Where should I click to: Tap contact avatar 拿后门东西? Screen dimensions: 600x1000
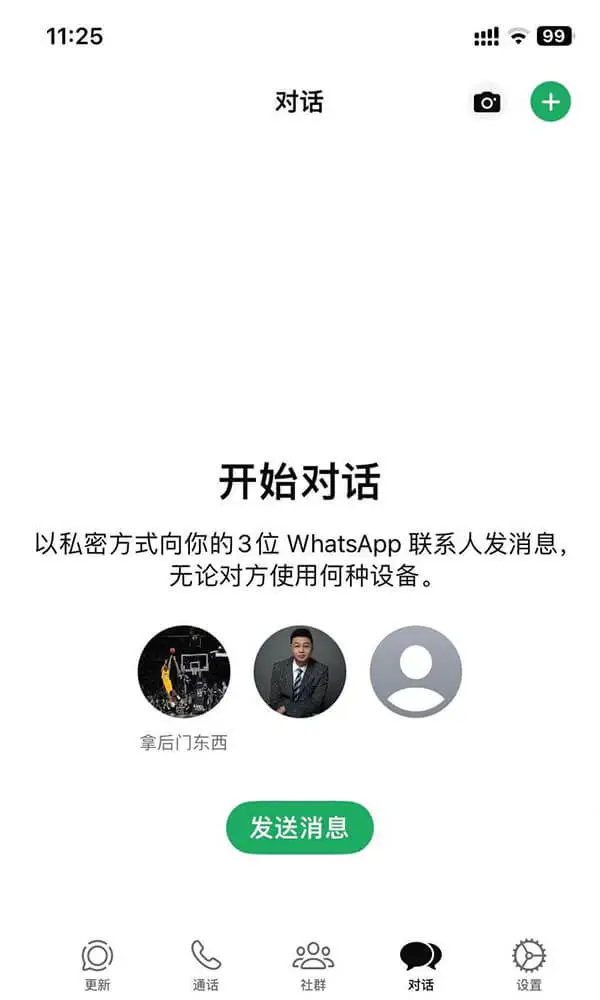[x=183, y=672]
